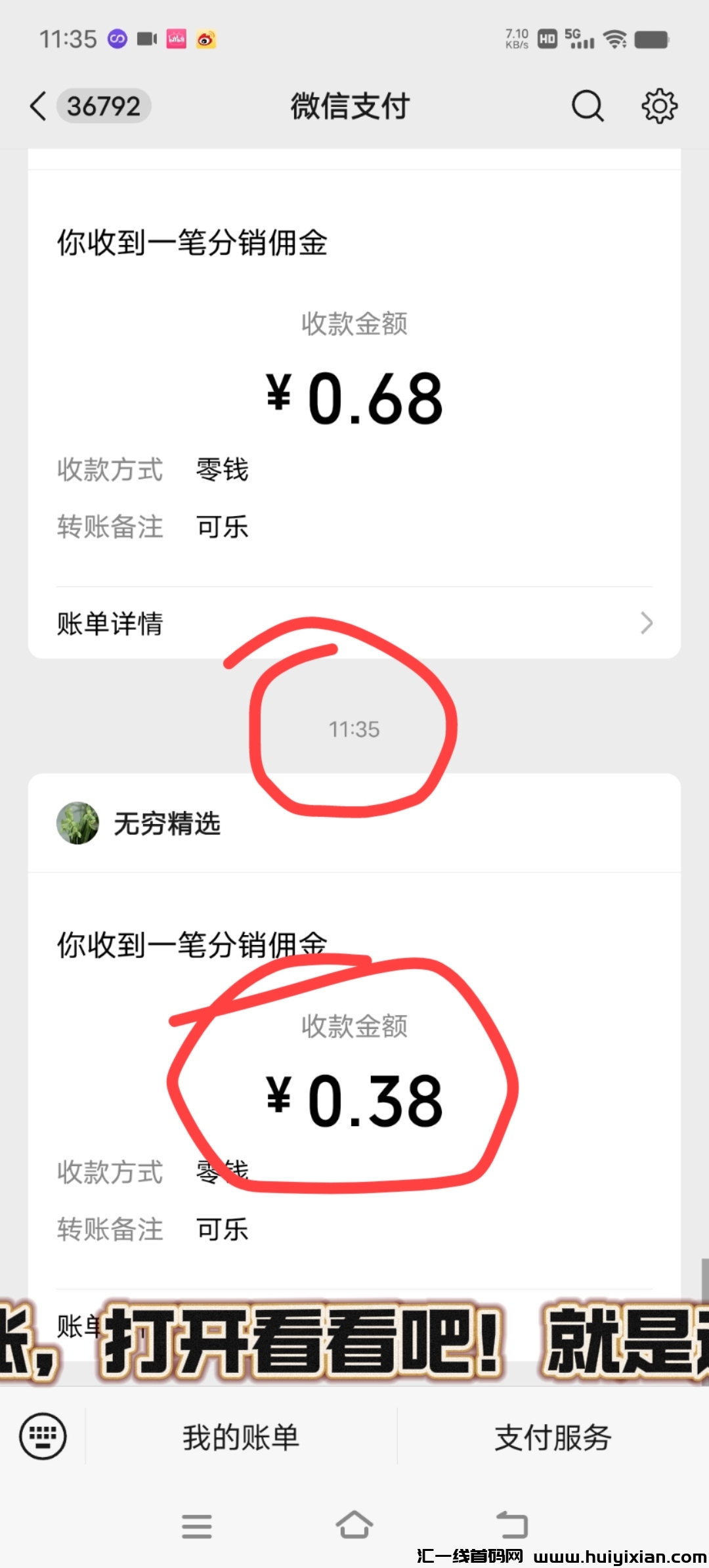Open the 支付服务 menu

click(553, 1437)
